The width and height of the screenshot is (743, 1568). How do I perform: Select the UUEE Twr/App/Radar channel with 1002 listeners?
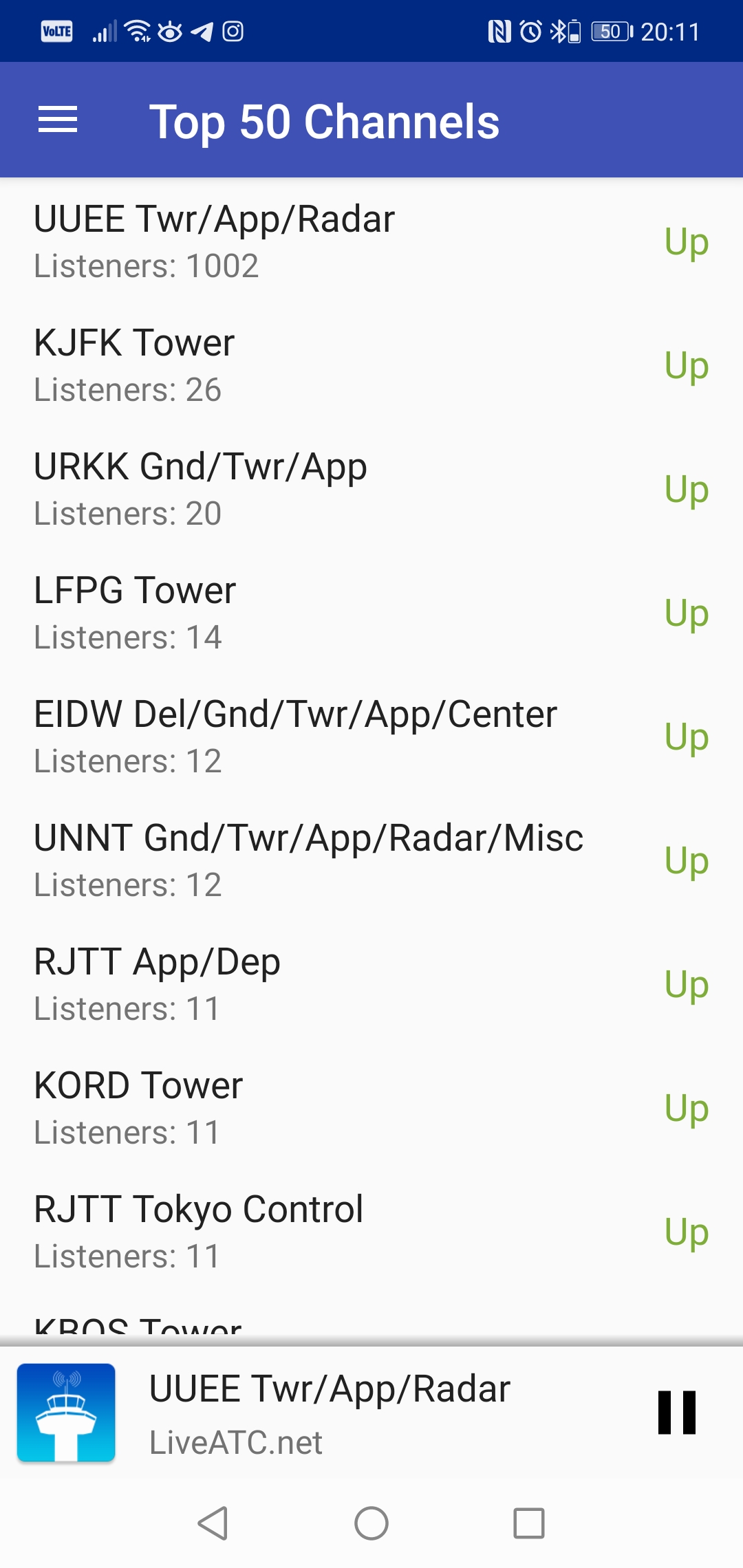(x=371, y=241)
